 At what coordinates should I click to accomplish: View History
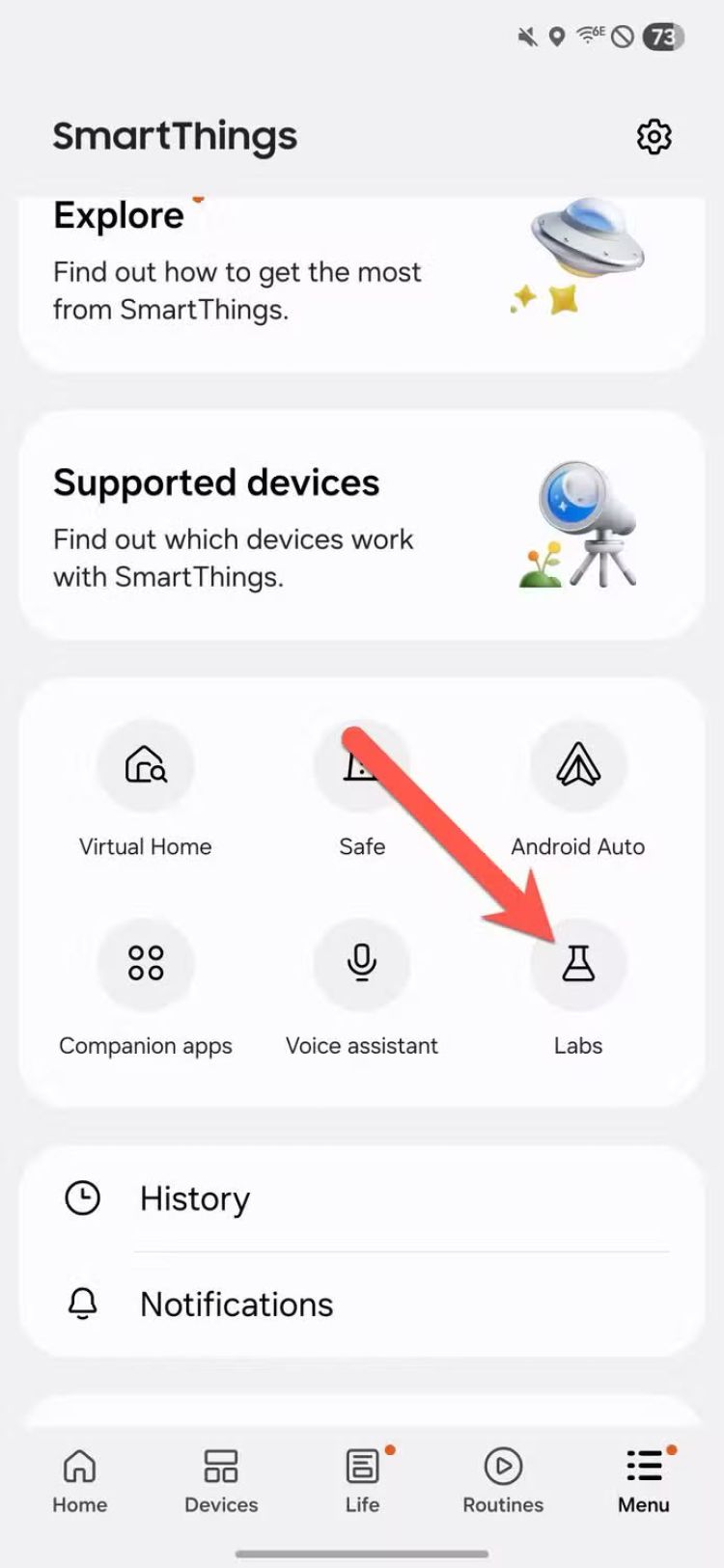pyautogui.click(x=361, y=1198)
